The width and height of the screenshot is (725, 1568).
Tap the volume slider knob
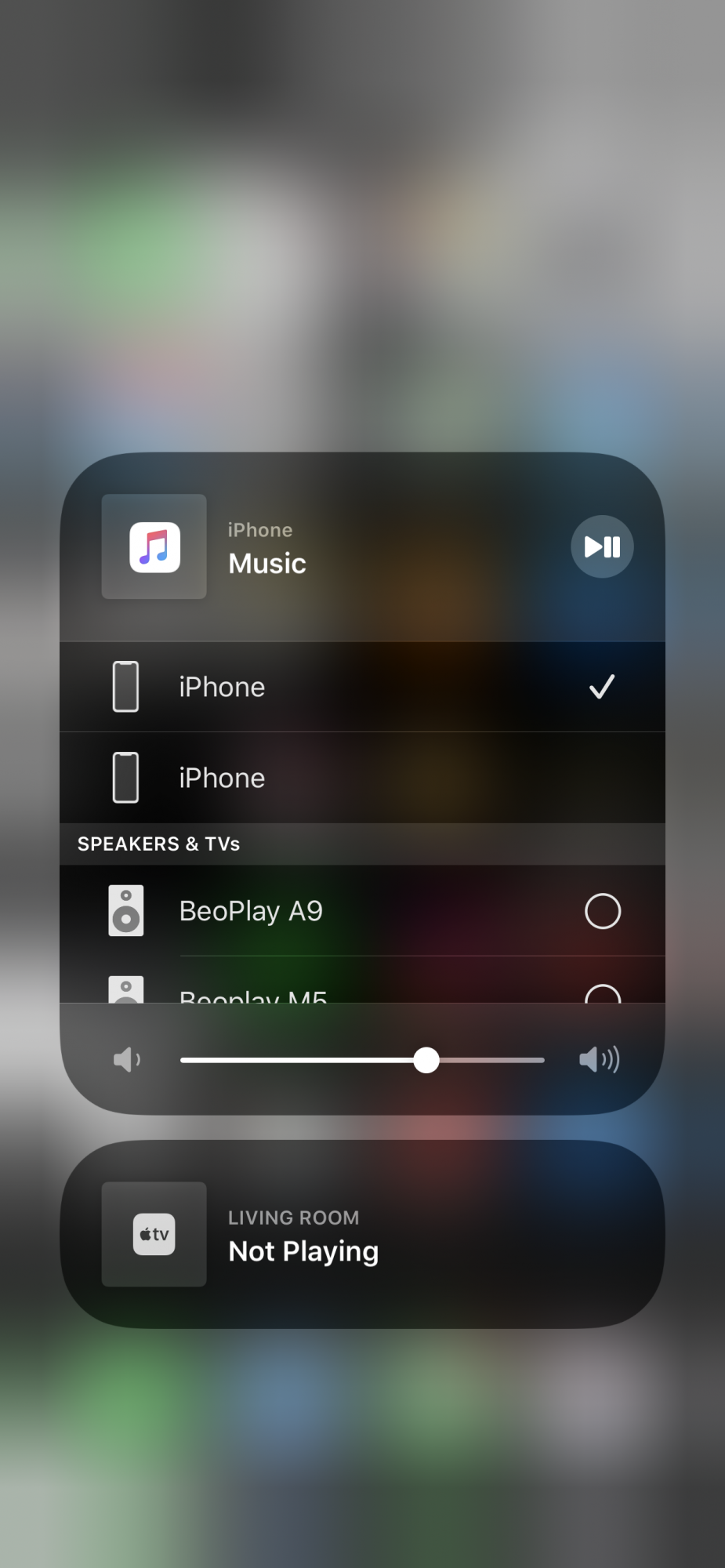pyautogui.click(x=426, y=1060)
